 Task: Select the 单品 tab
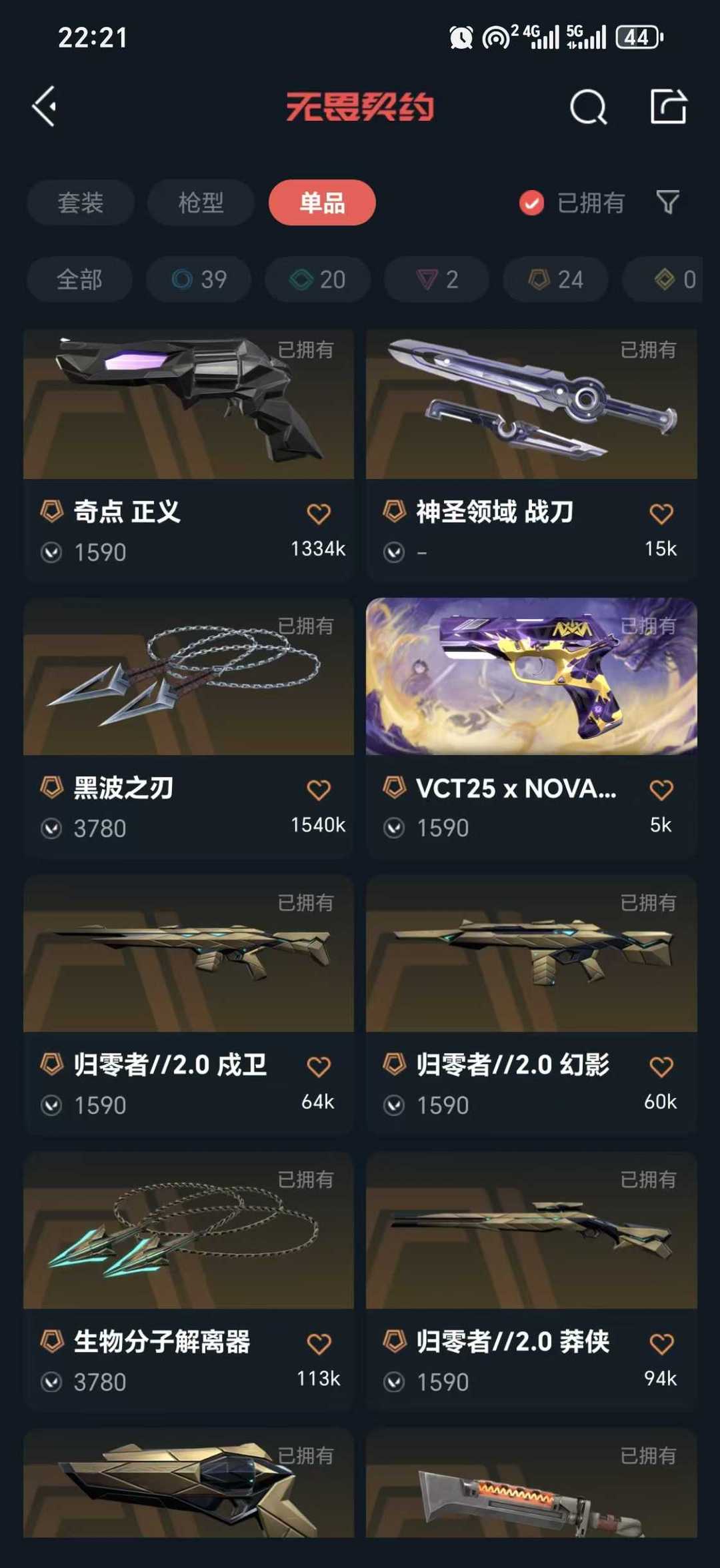(x=322, y=203)
